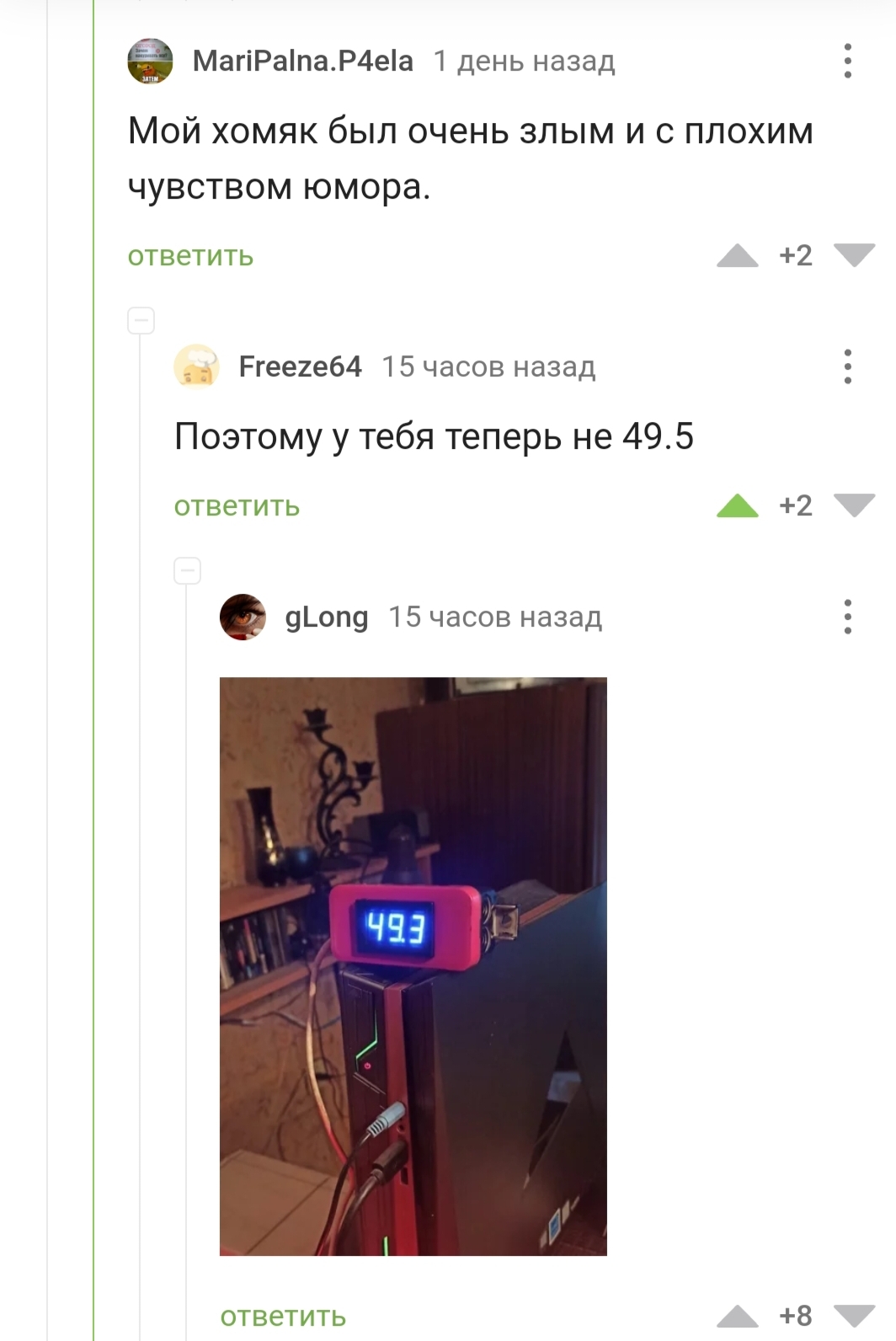View gLong's attached photo full size
896x1341 pixels.
coord(413,966)
